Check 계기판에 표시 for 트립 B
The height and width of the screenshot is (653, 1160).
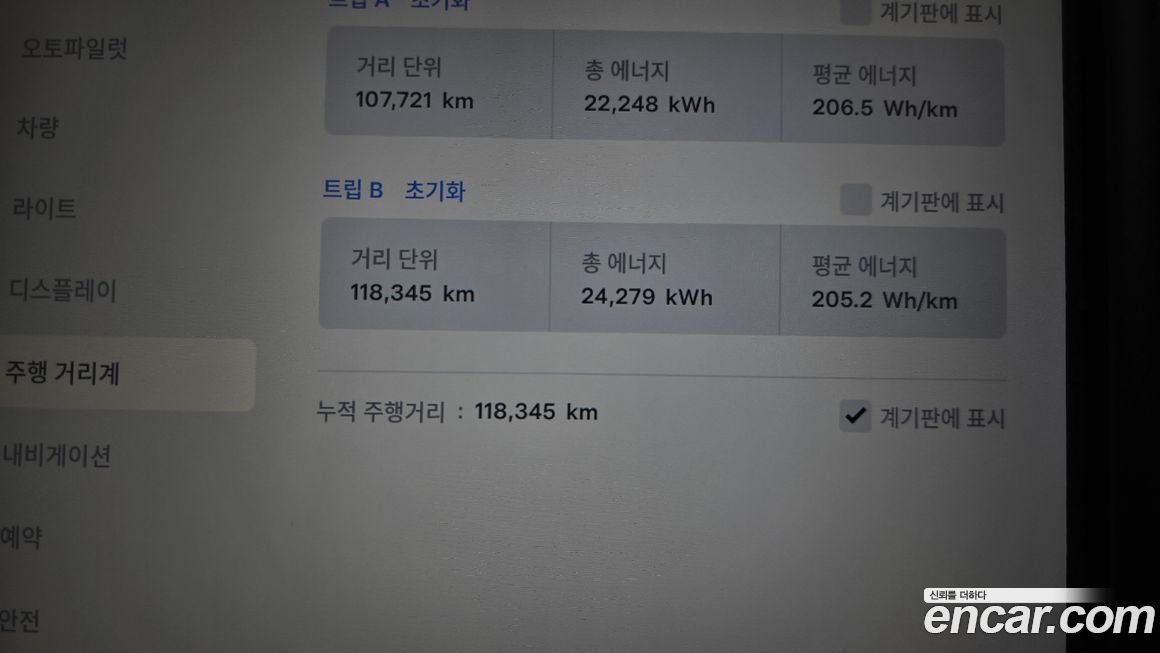(855, 200)
